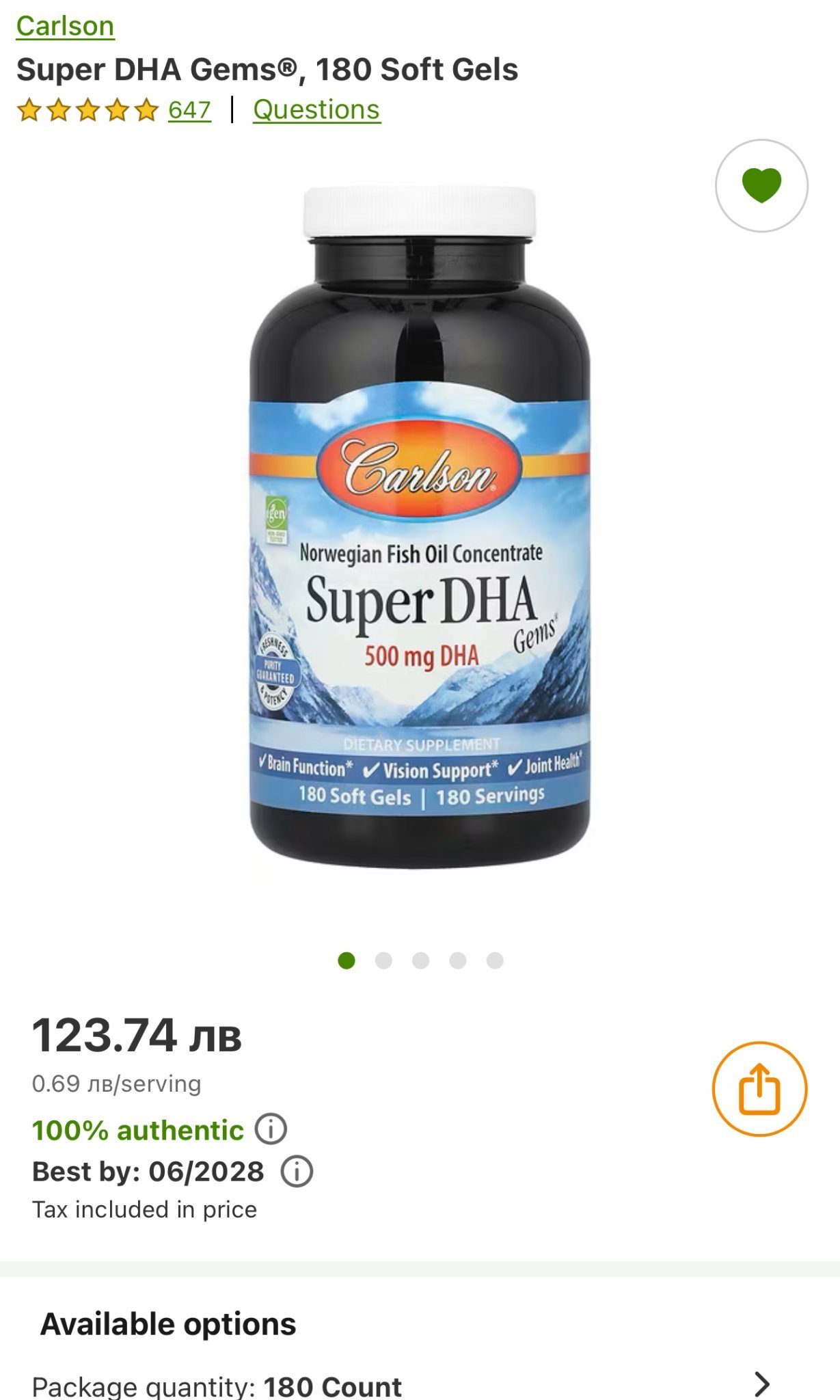Screen dimensions: 840x1400
Task: Open the Carlson brand link
Action: click(65, 26)
